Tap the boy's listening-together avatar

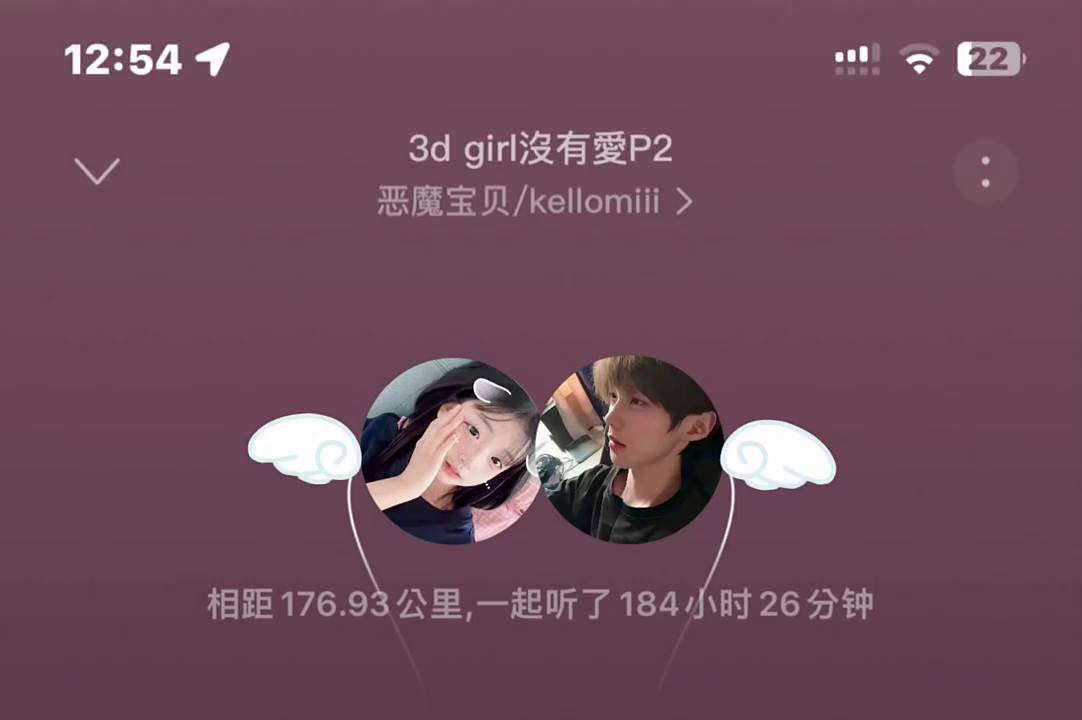(x=632, y=451)
